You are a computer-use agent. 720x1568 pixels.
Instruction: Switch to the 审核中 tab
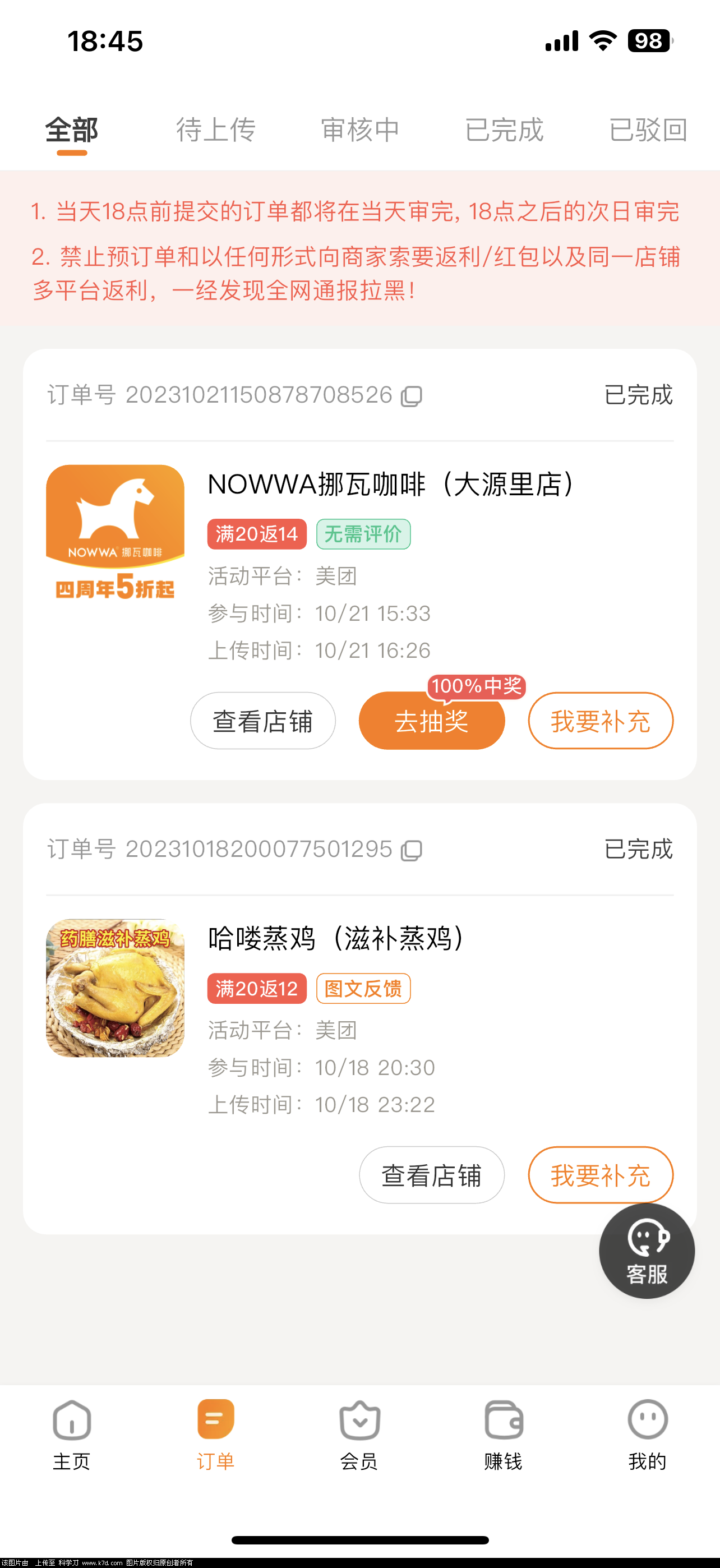(x=359, y=130)
